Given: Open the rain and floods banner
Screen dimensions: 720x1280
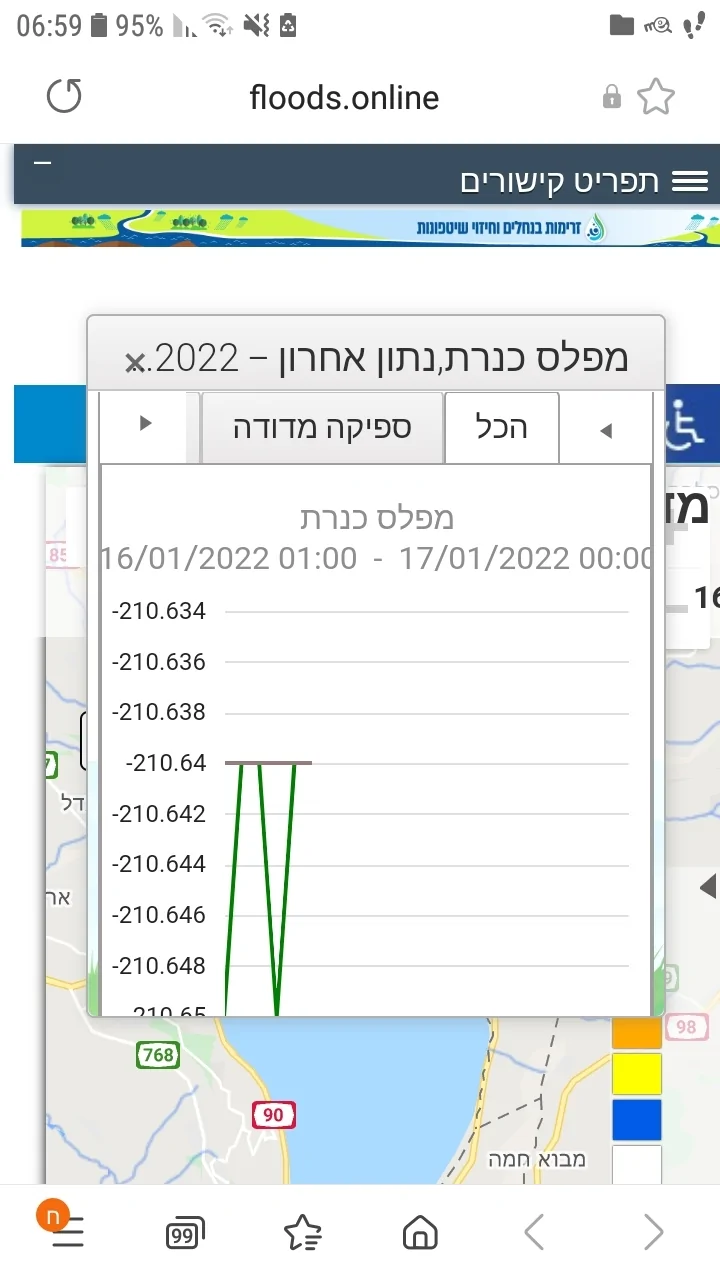Looking at the screenshot, I should [x=370, y=227].
